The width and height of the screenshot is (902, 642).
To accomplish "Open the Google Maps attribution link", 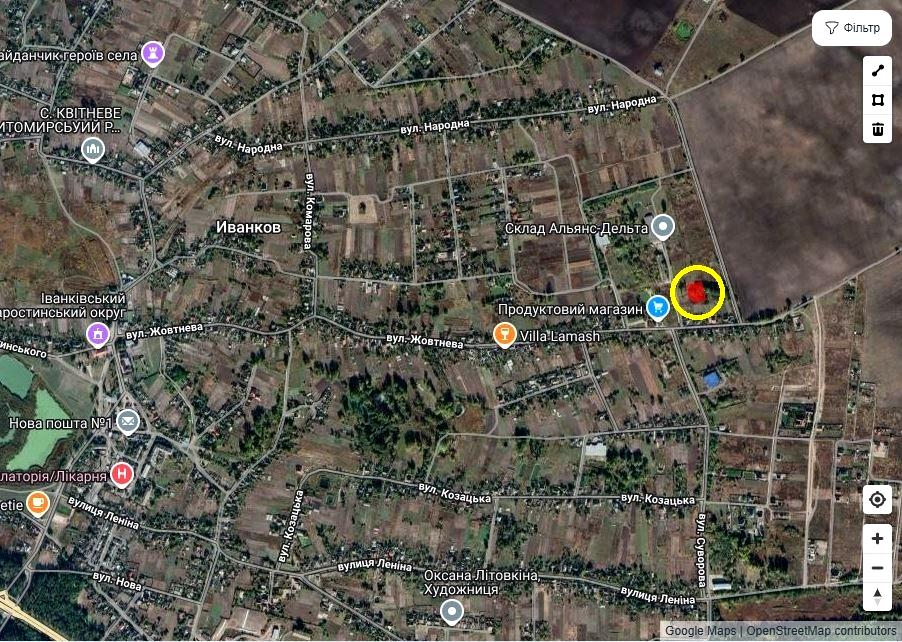I will [700, 631].
